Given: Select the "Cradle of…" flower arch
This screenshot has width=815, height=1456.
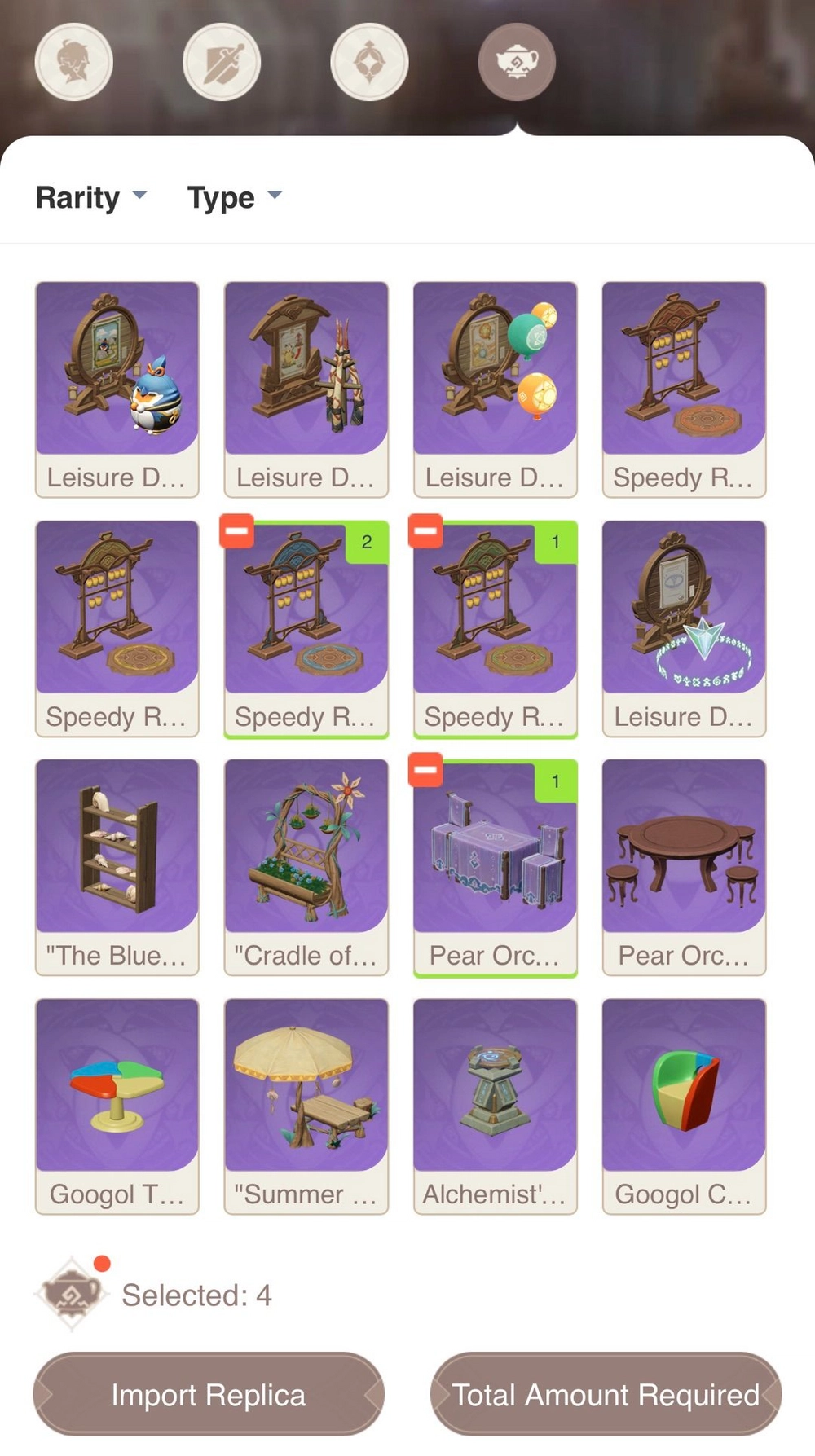Looking at the screenshot, I should tap(306, 866).
